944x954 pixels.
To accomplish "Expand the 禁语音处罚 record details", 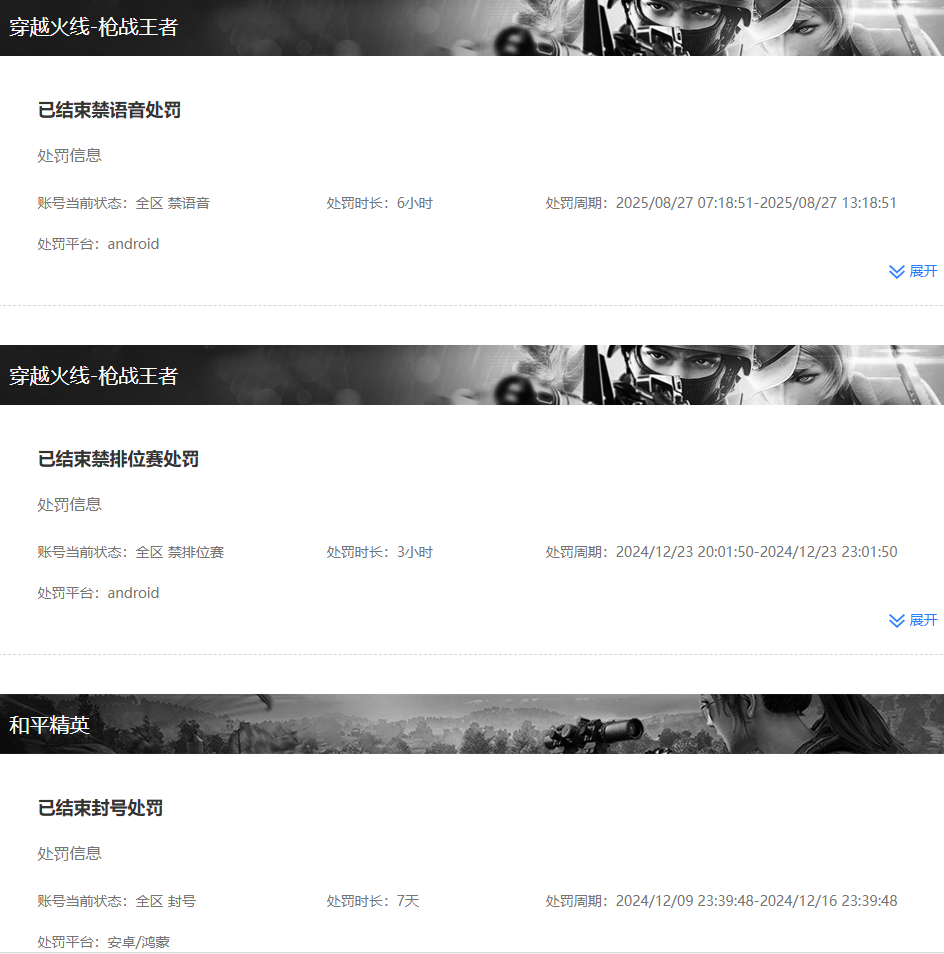I will [913, 271].
